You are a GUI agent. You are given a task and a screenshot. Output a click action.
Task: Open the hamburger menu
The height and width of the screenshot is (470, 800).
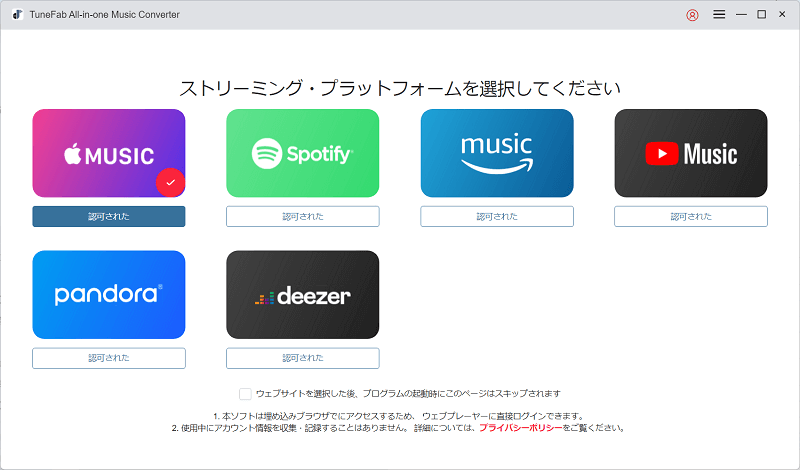(719, 15)
